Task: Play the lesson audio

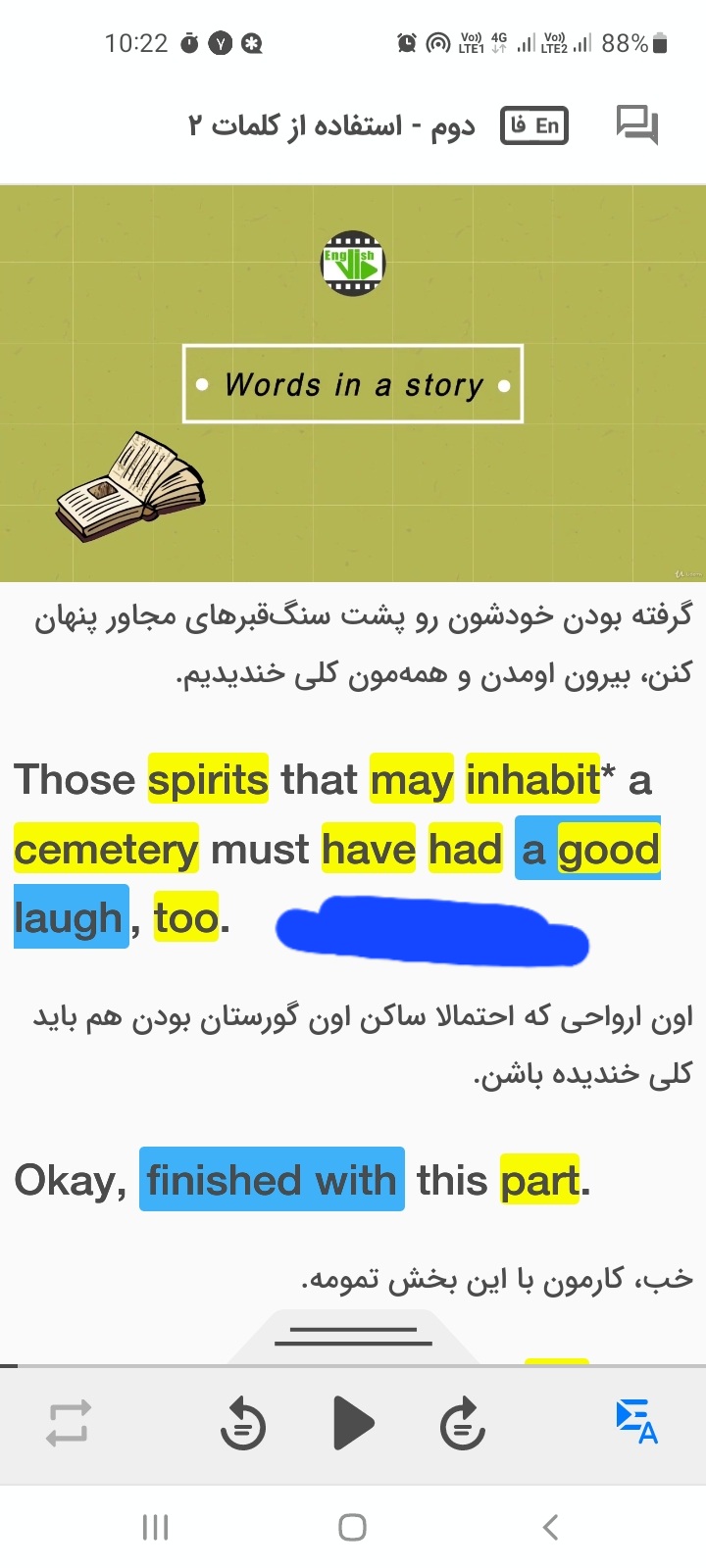Action: click(353, 1424)
